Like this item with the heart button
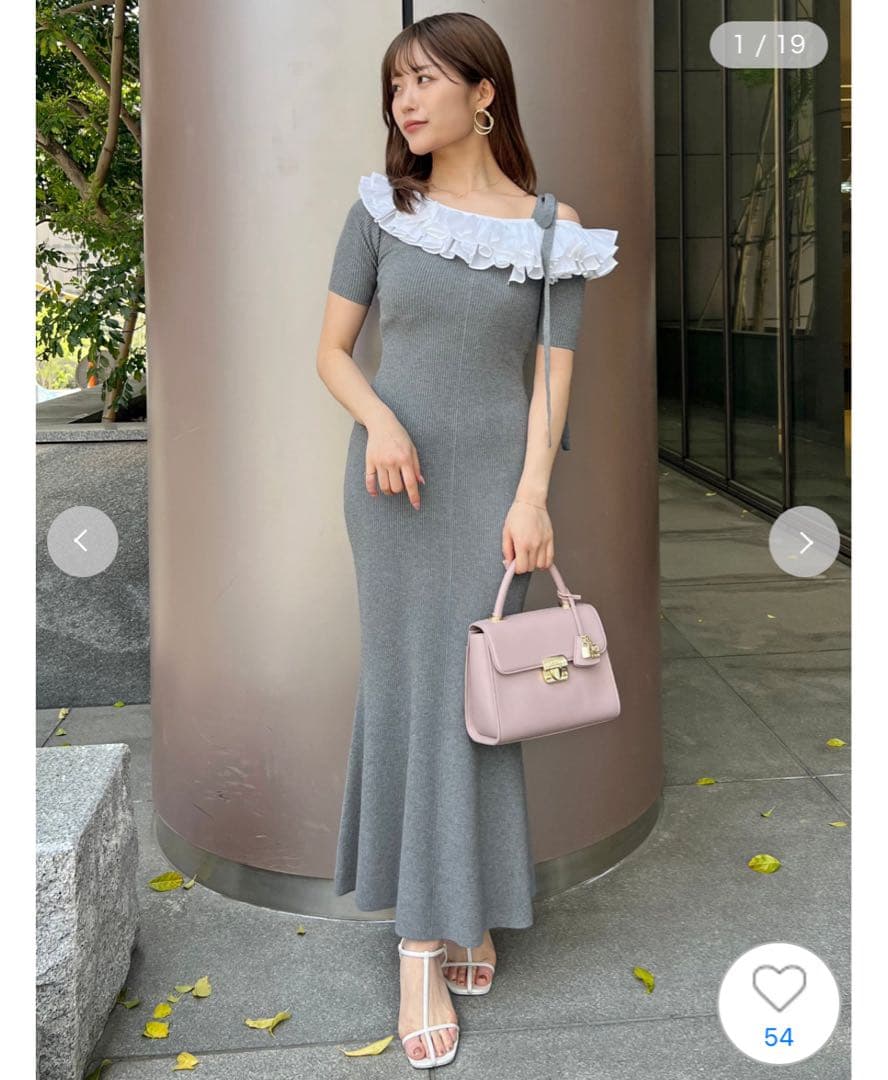888x1080 pixels. click(x=778, y=1003)
